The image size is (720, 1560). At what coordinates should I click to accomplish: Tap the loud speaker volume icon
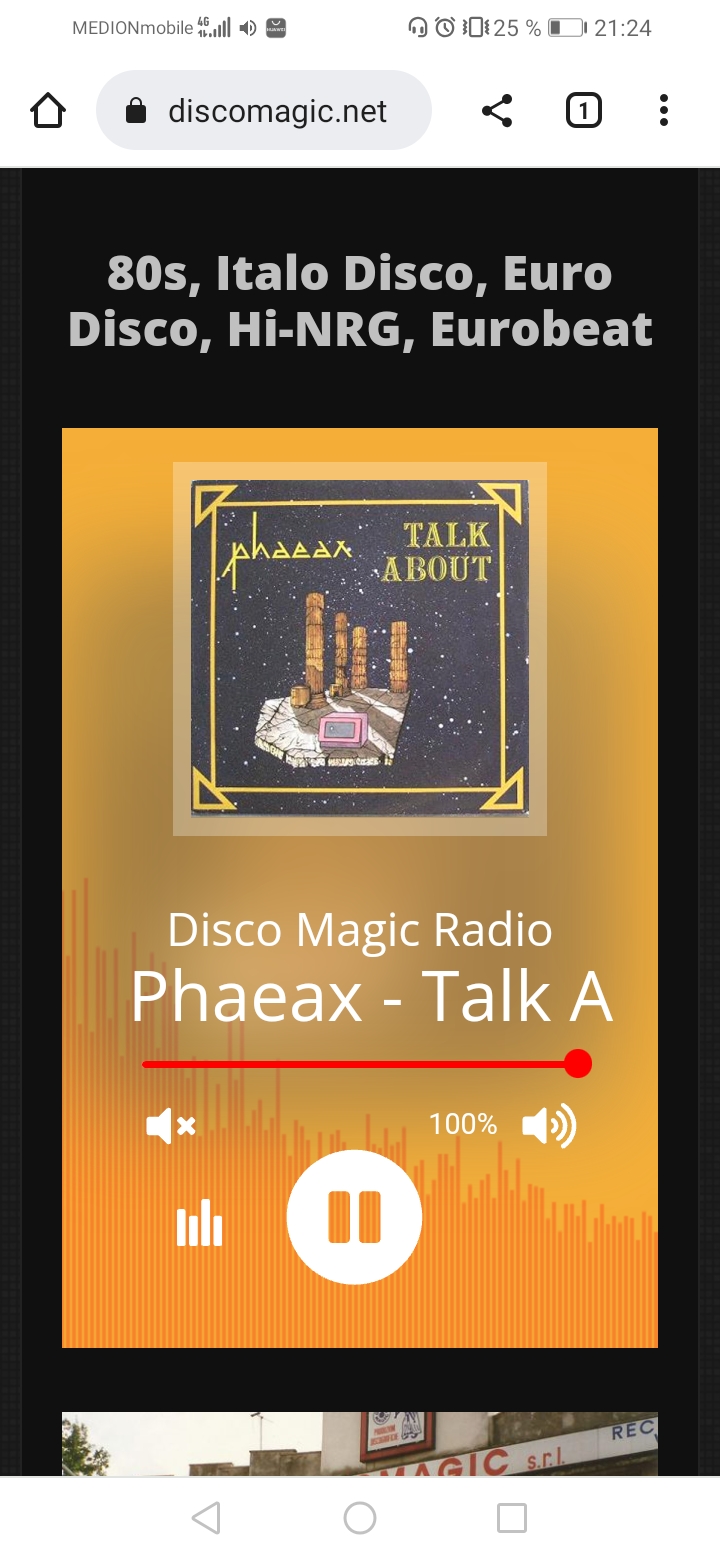(x=549, y=1126)
